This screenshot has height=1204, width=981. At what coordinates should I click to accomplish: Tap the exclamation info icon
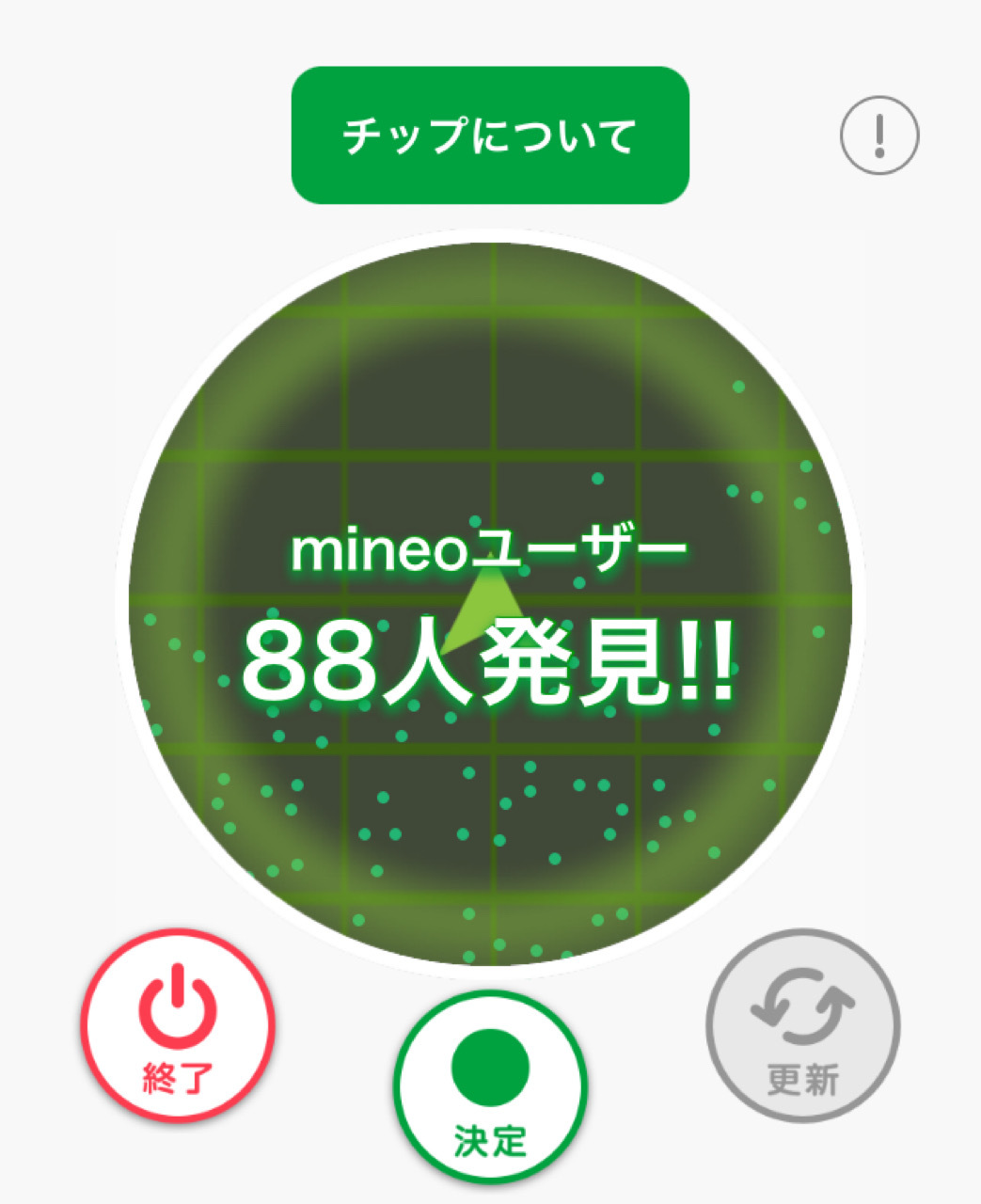[879, 135]
